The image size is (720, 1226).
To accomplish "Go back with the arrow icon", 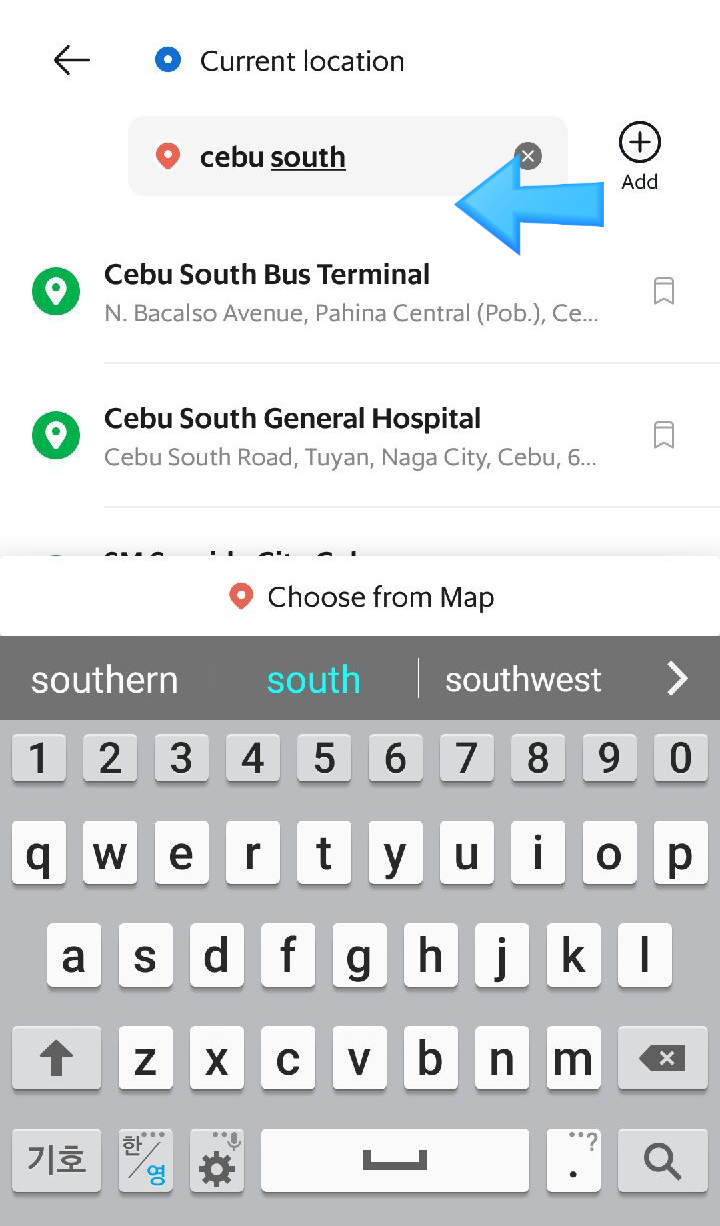I will pyautogui.click(x=72, y=61).
